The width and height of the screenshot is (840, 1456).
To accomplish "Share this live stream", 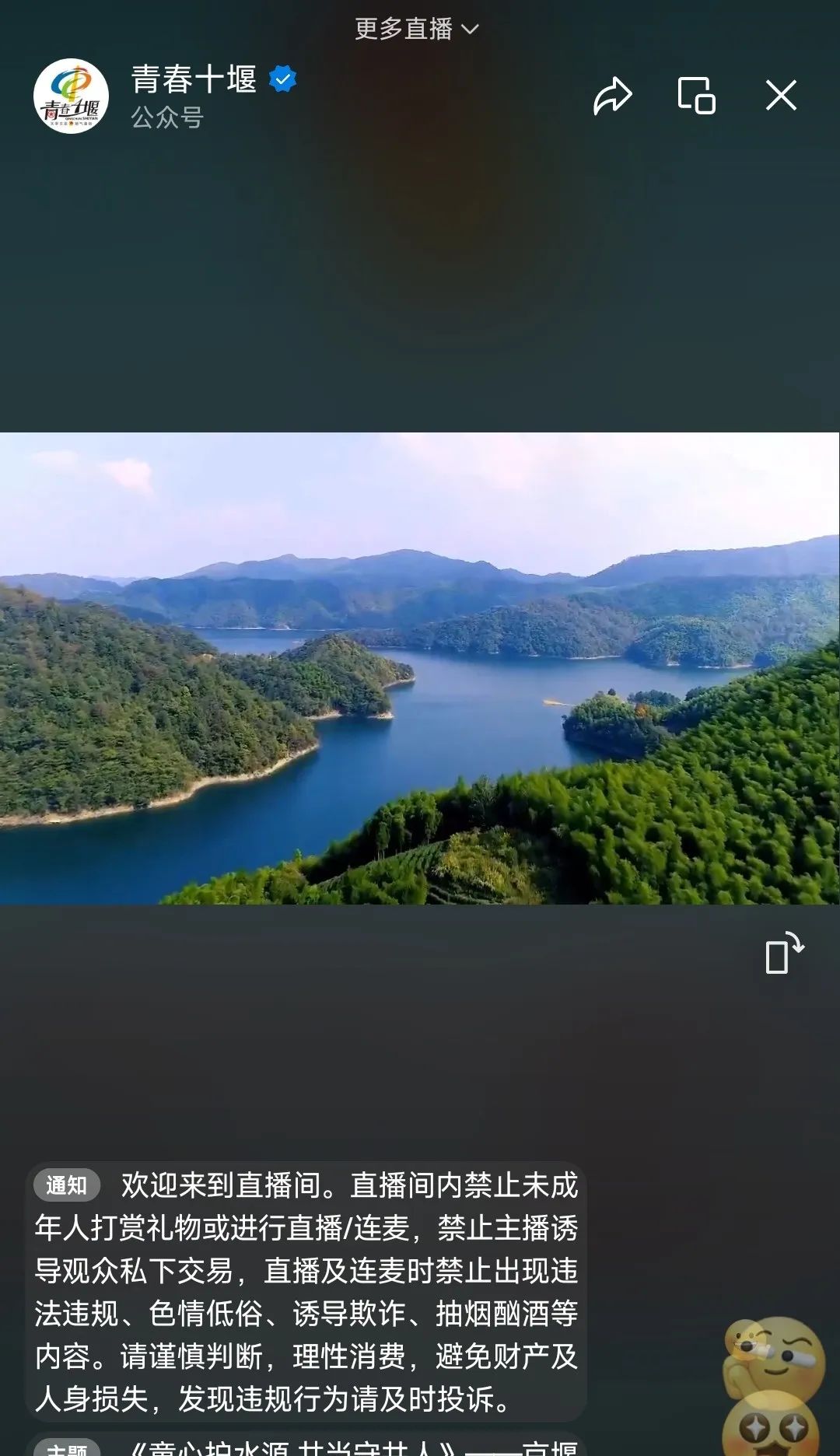I will (612, 96).
